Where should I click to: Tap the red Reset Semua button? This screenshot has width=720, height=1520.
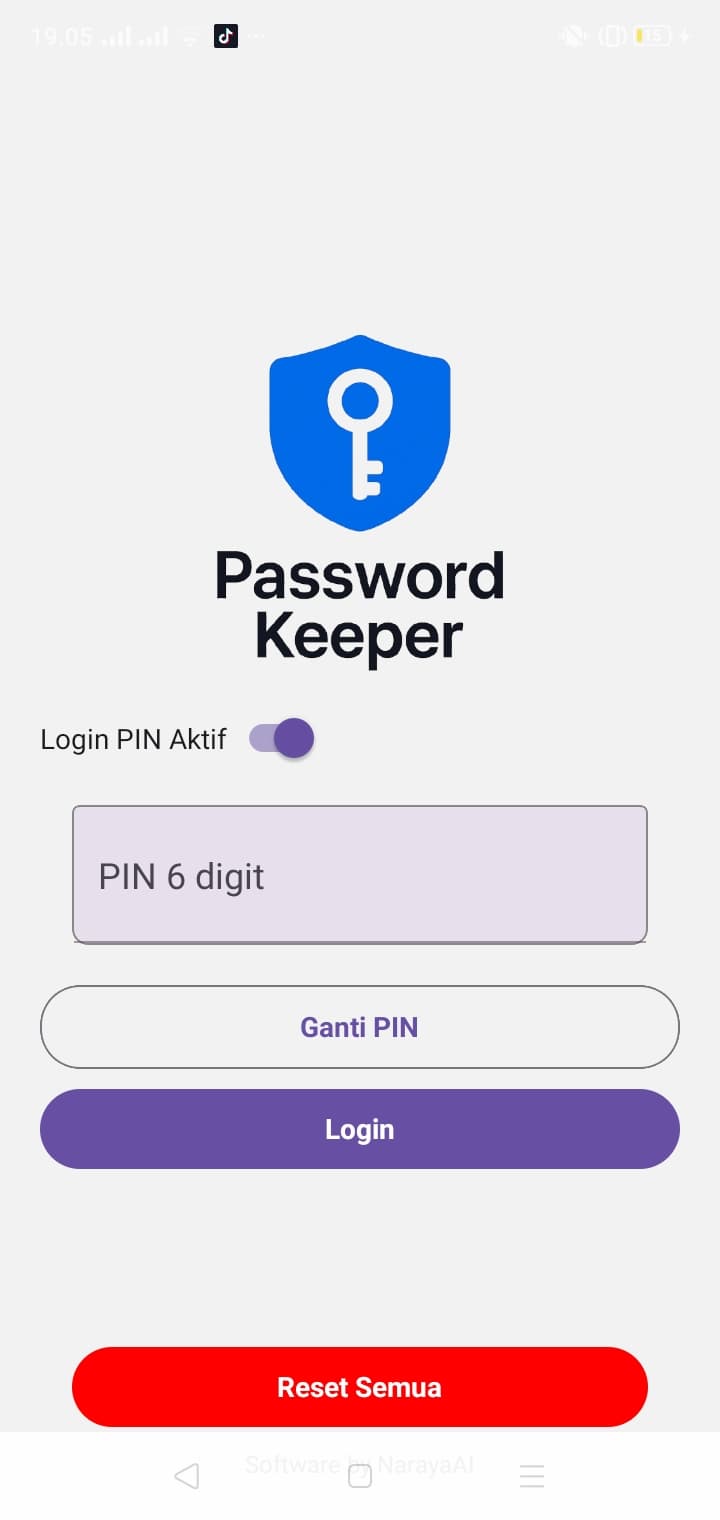click(360, 1387)
